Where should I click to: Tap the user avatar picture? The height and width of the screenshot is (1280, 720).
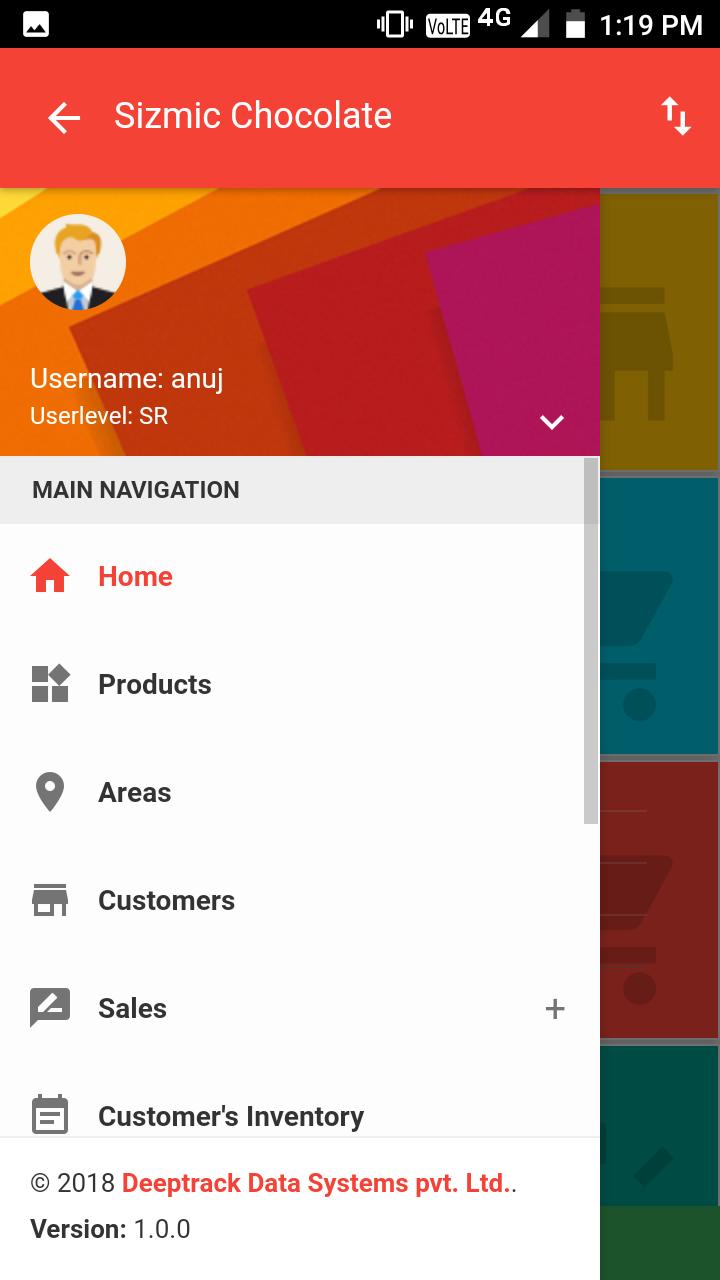point(78,262)
